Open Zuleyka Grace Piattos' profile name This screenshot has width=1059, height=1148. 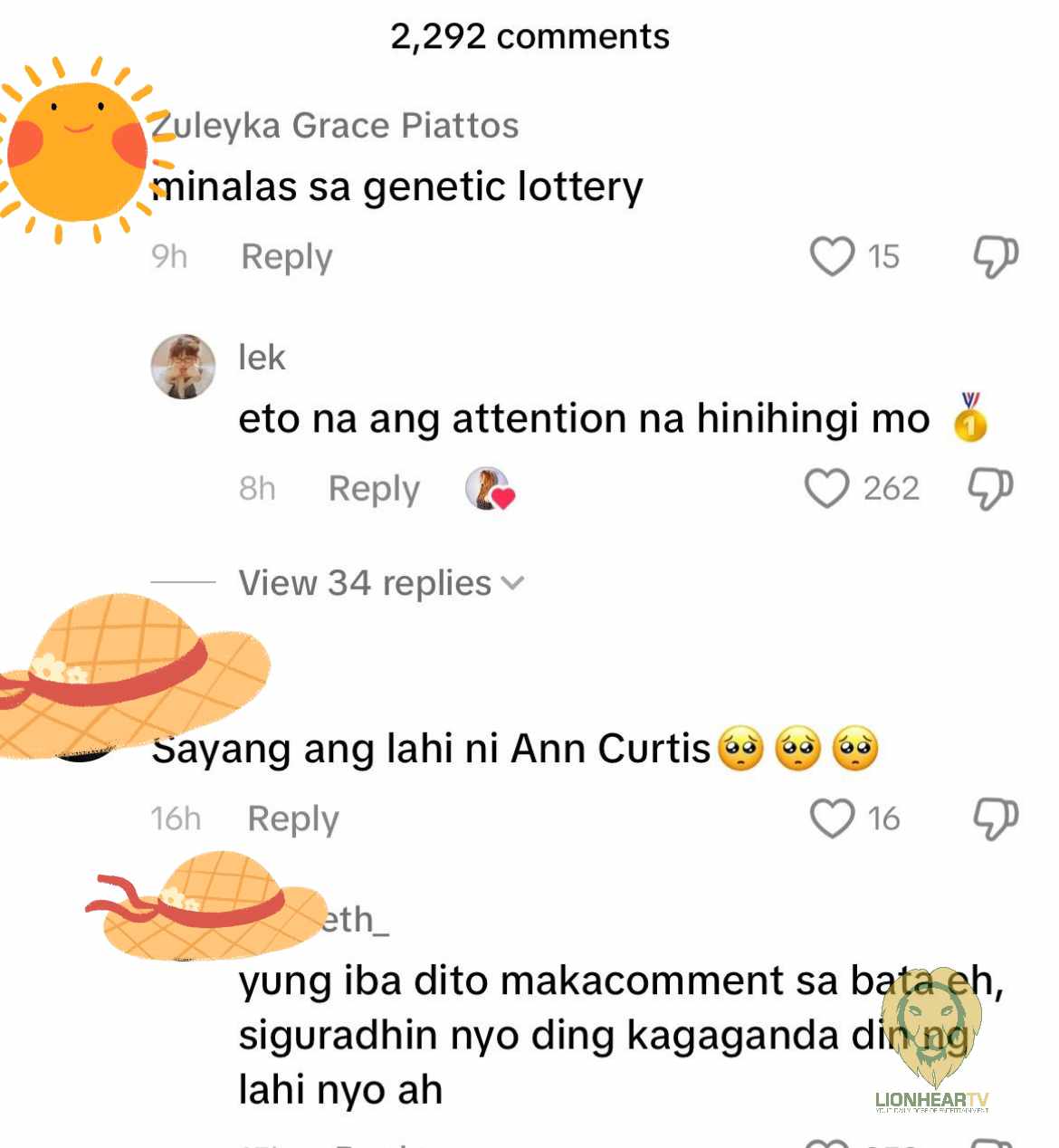click(335, 126)
